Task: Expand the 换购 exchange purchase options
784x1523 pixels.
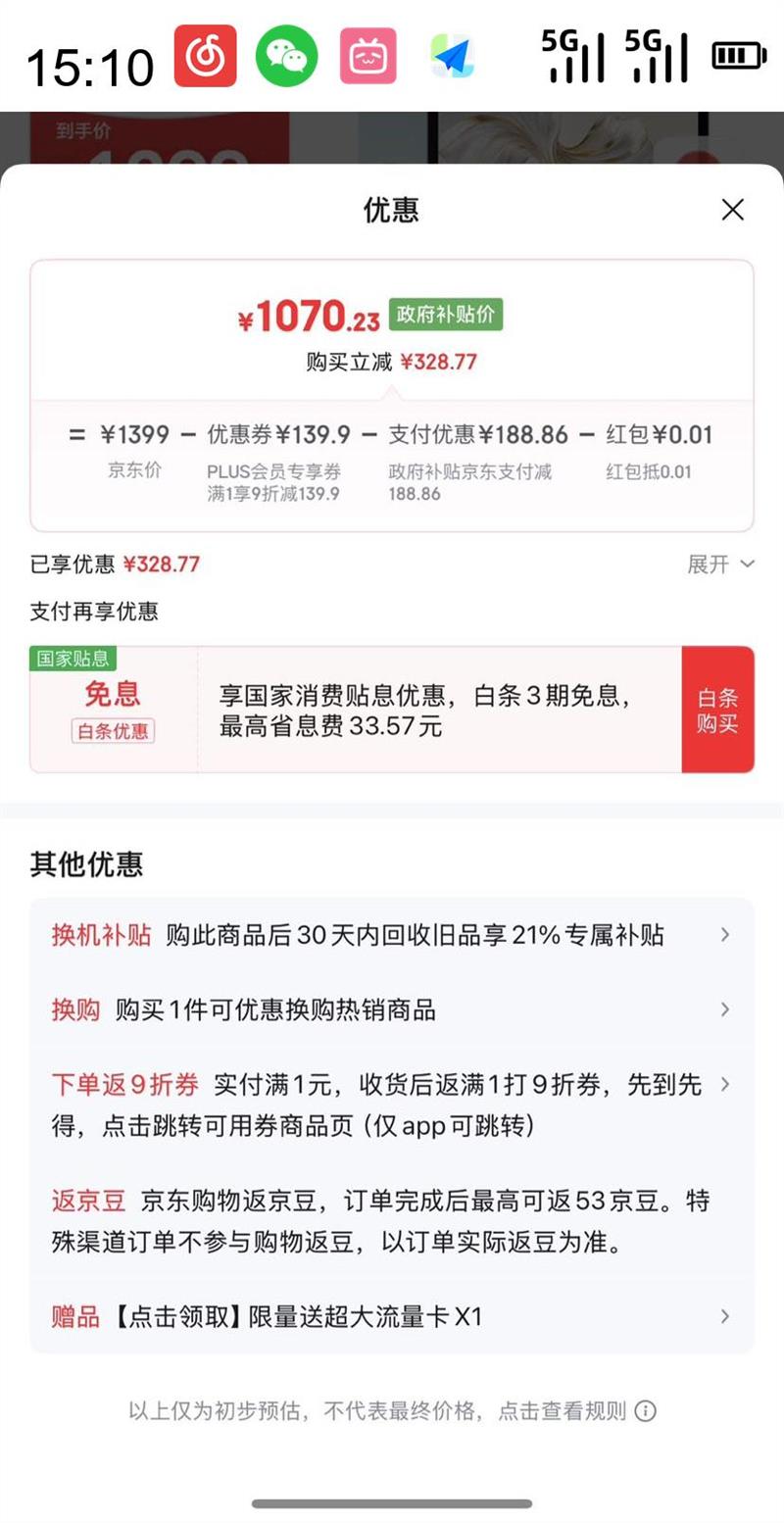Action: click(392, 1009)
